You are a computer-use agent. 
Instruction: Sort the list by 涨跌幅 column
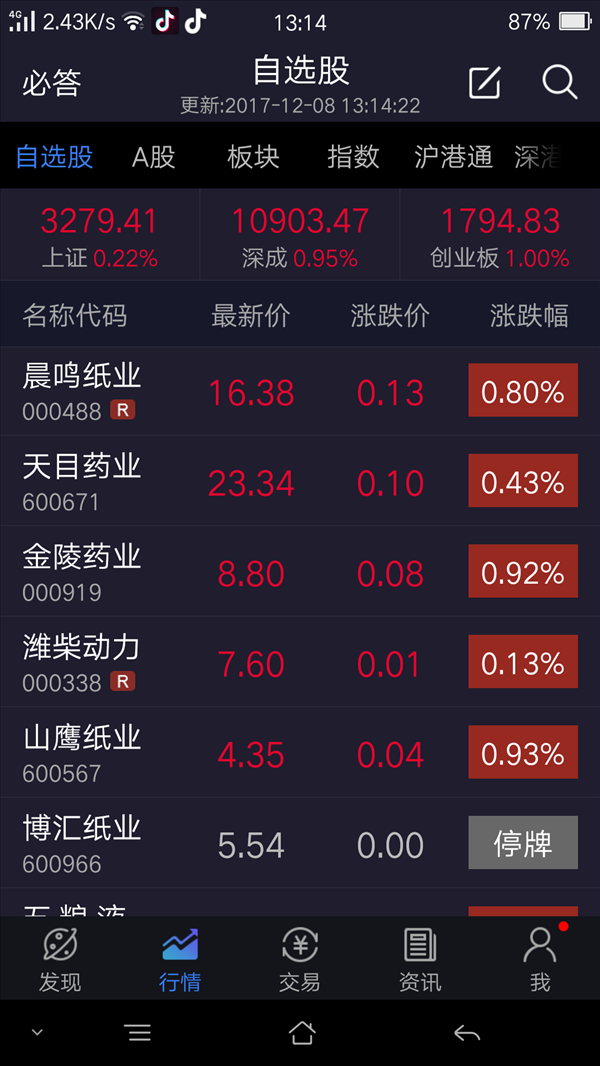[529, 315]
